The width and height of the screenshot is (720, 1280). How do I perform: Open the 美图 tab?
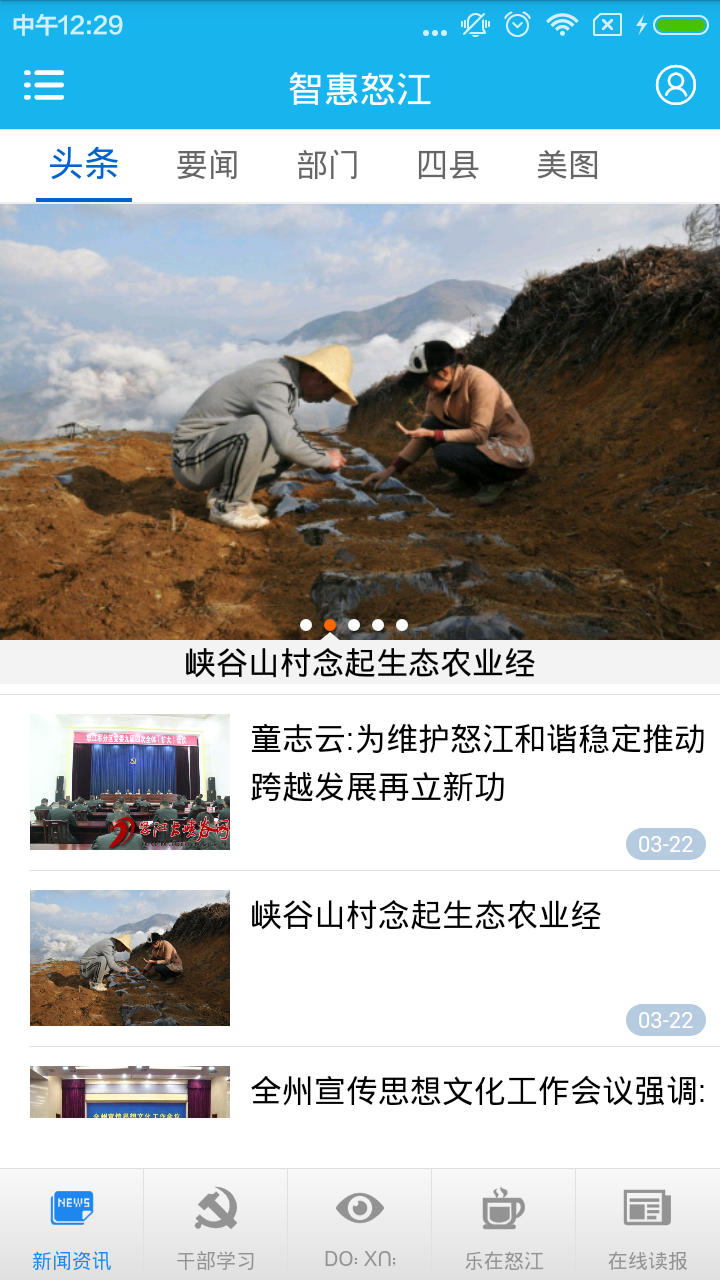[567, 165]
